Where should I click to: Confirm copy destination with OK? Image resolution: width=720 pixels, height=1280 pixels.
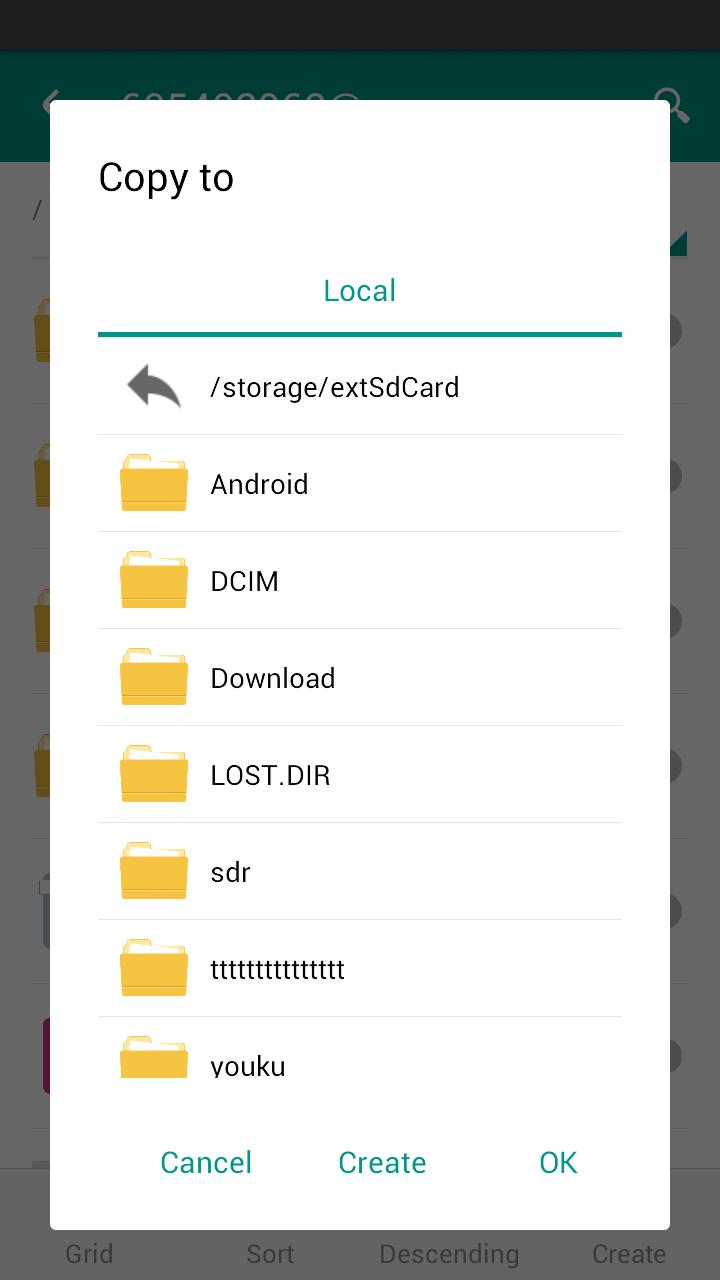point(557,1162)
